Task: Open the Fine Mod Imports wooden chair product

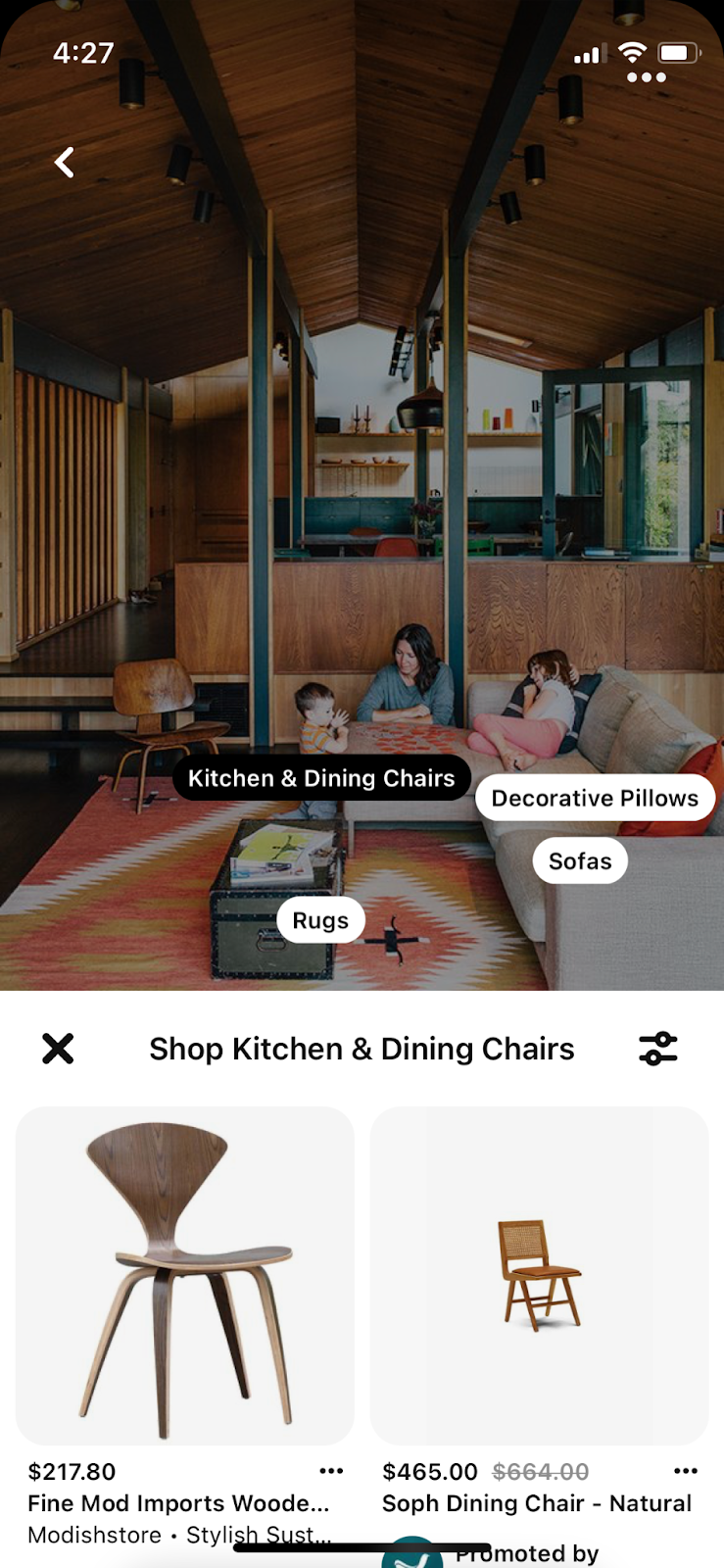Action: 185,1276
